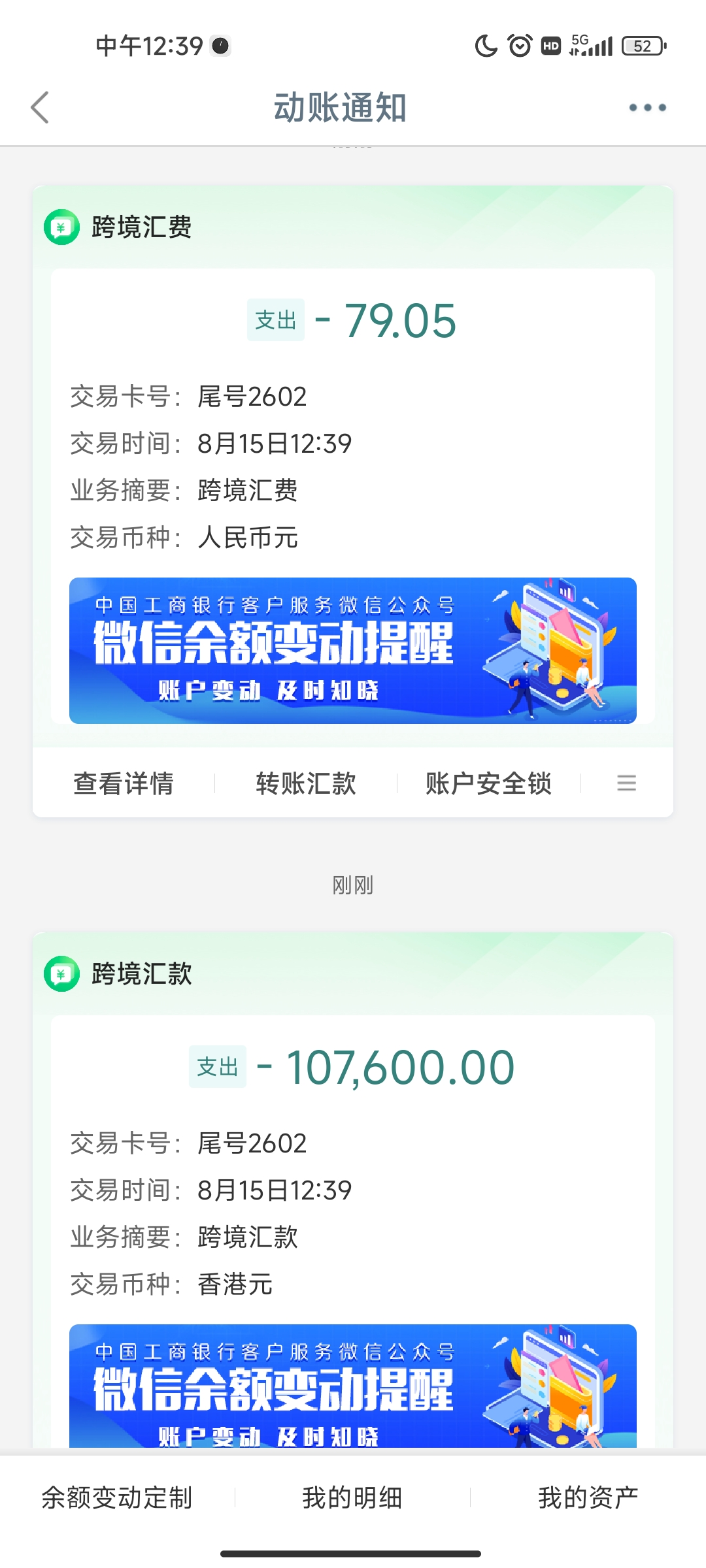Open the three-dot overflow menu
The image size is (706, 1568).
[x=647, y=108]
